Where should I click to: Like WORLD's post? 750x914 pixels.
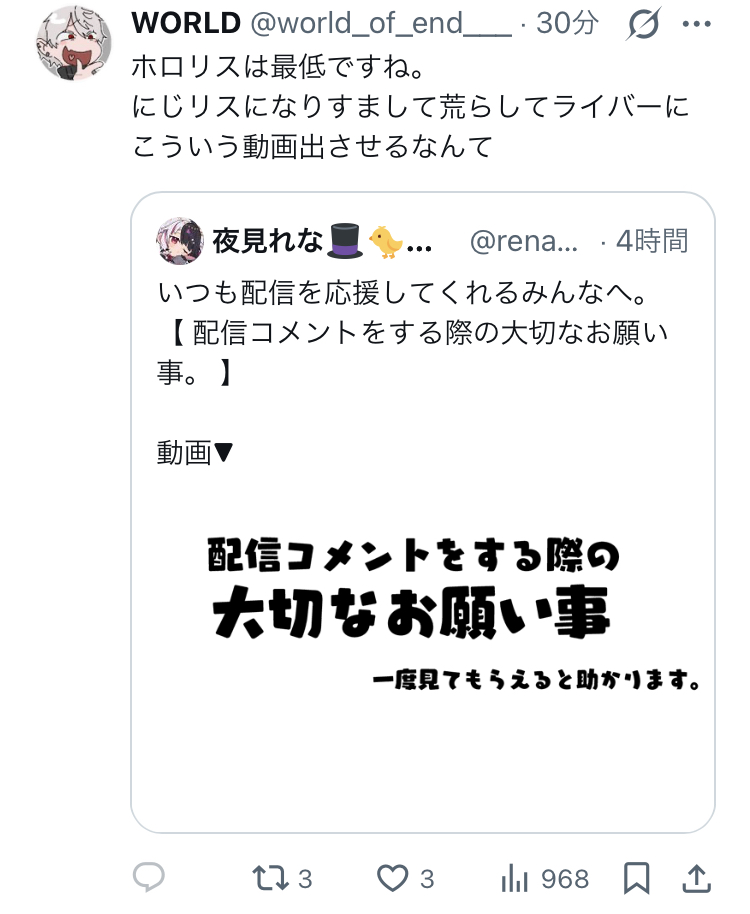[x=392, y=878]
